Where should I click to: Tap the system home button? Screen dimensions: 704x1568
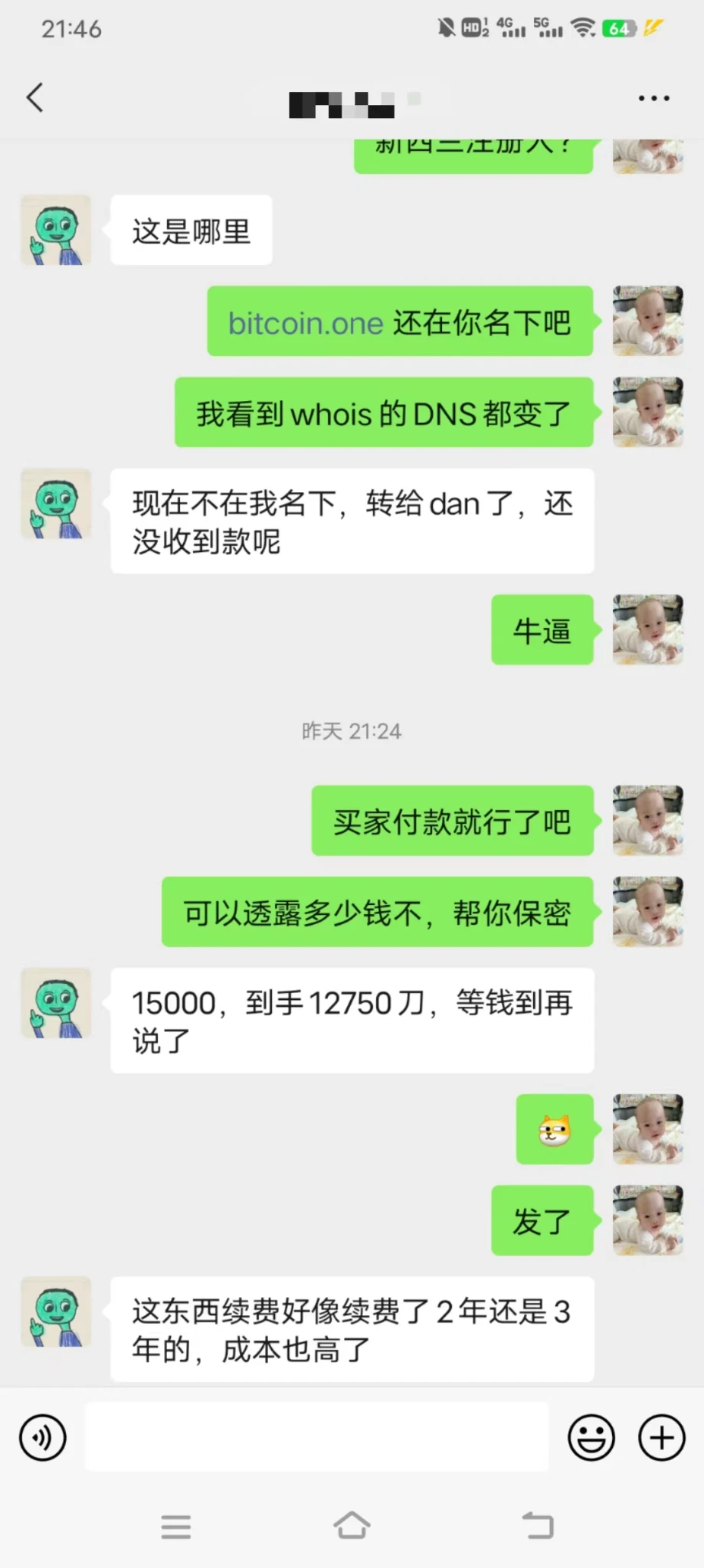[x=352, y=1525]
